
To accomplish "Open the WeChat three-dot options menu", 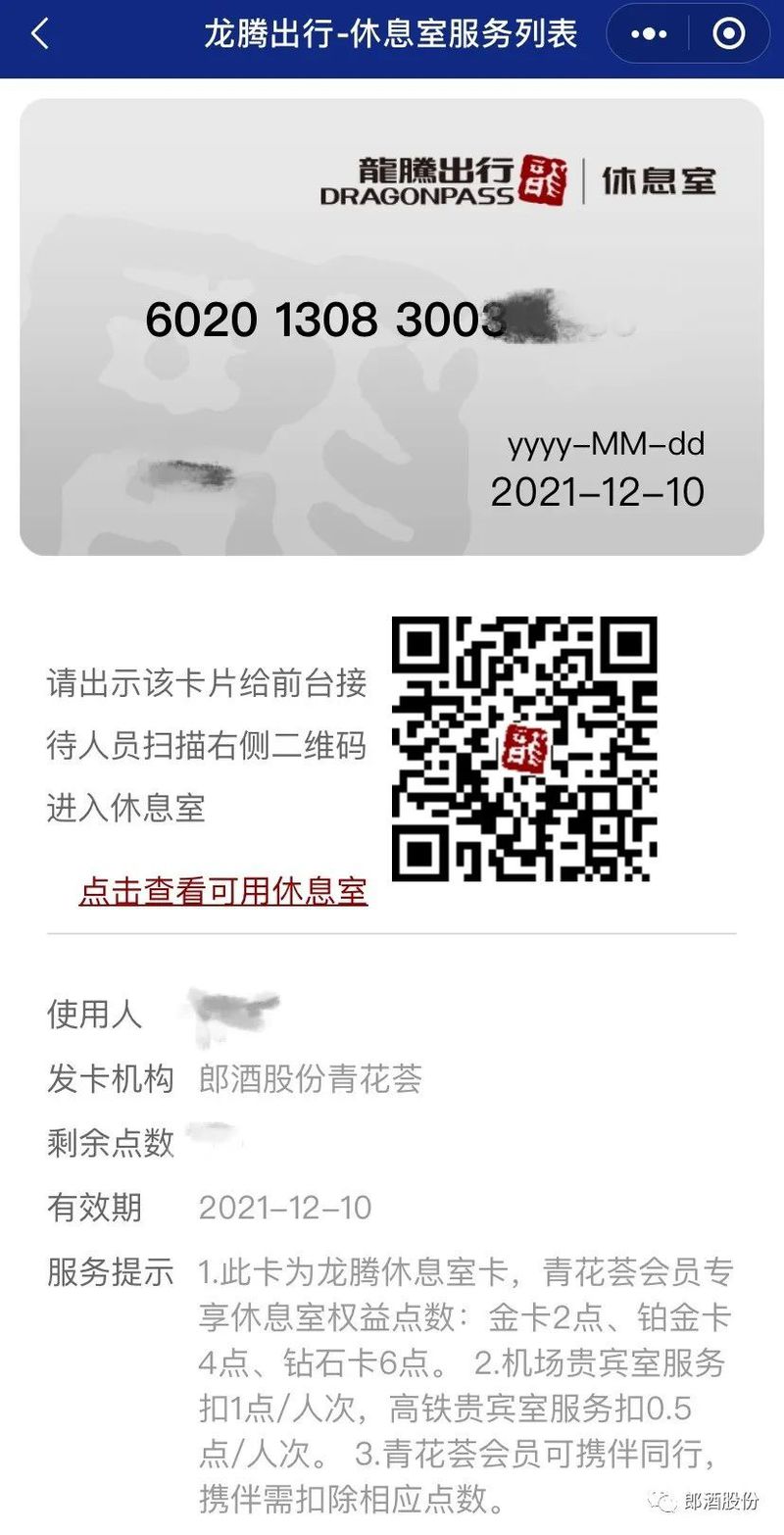I will [647, 32].
